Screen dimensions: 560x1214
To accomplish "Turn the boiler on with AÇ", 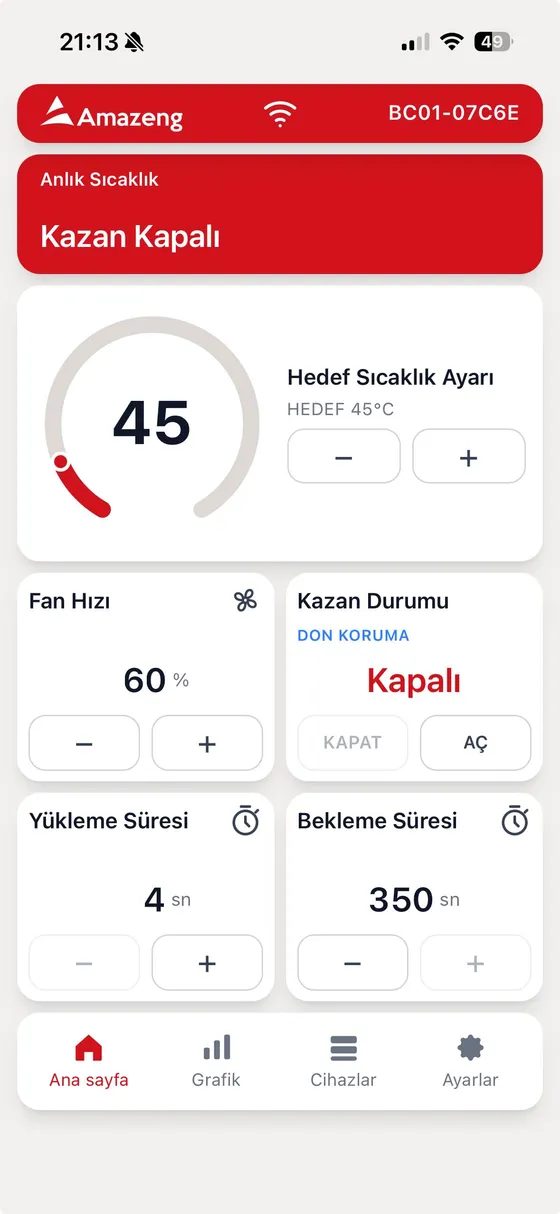I will (x=475, y=743).
